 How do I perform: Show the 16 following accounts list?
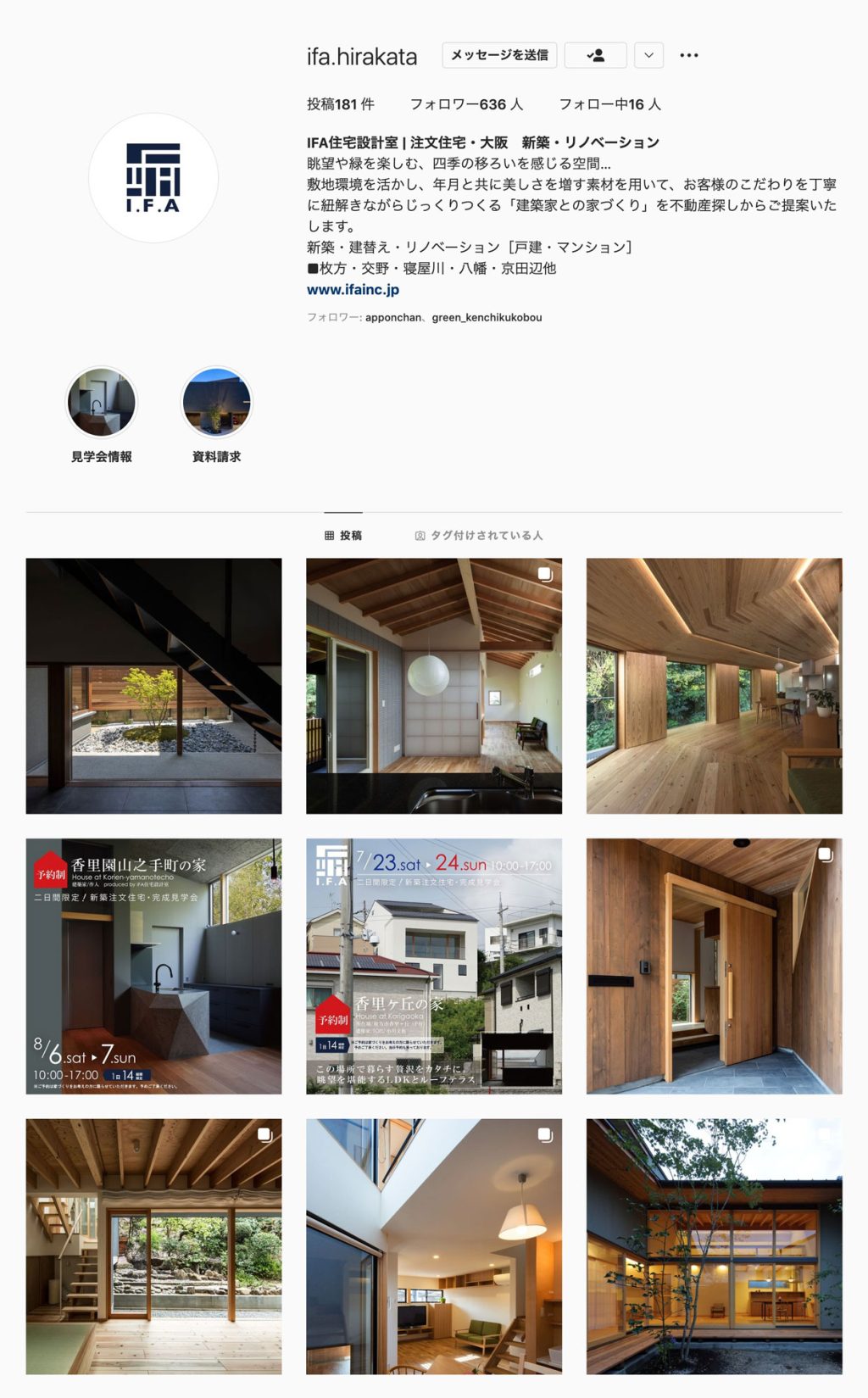coord(609,104)
